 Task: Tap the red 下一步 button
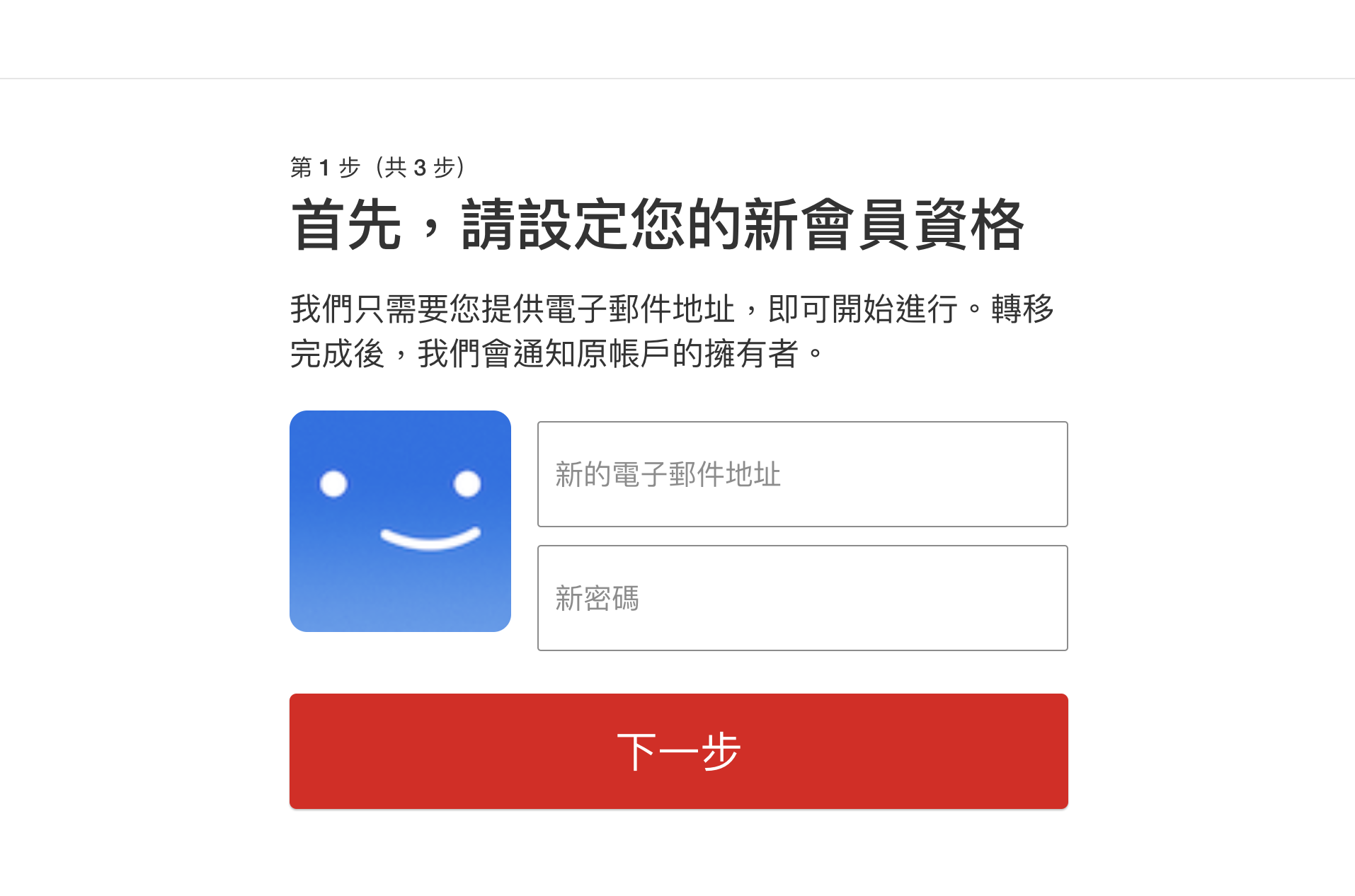tap(678, 751)
